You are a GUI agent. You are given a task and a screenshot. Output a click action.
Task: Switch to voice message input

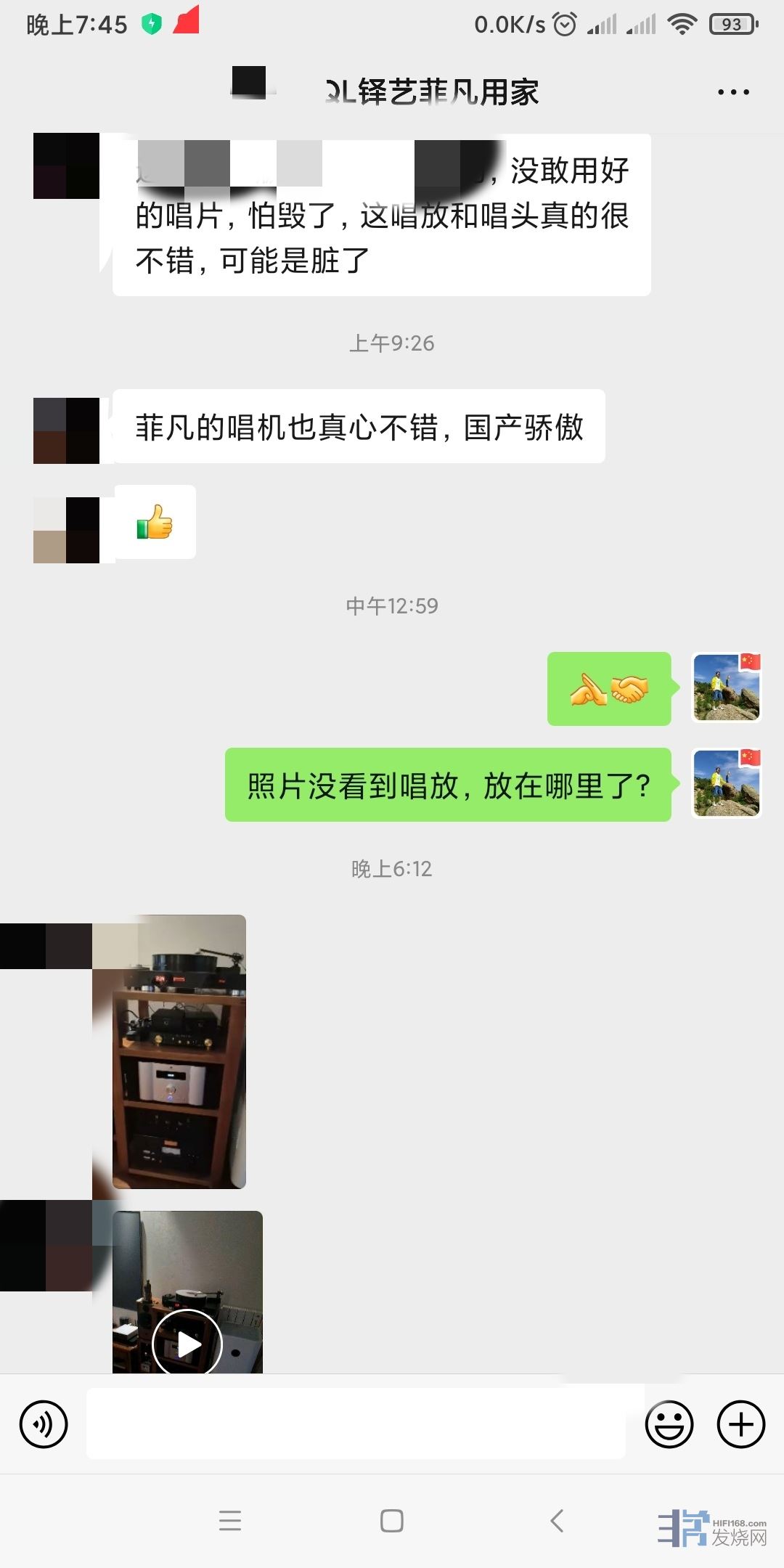coord(44,1424)
